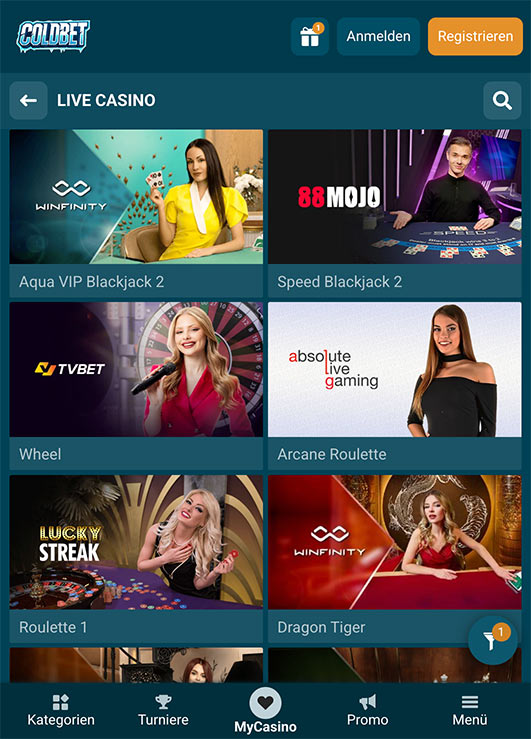
Task: Play Lucky Streak Roulette 1
Action: point(136,559)
